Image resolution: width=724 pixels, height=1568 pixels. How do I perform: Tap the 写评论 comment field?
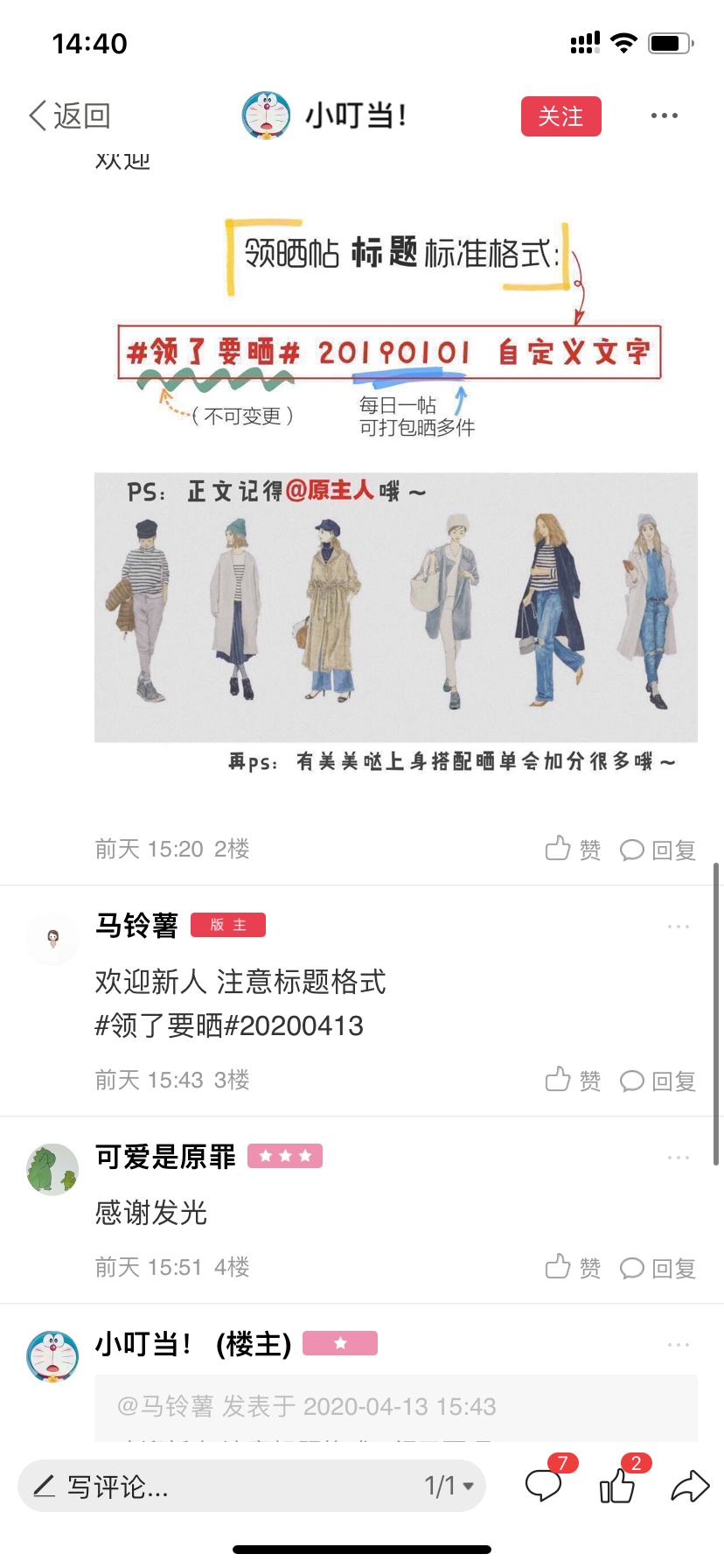(219, 1486)
